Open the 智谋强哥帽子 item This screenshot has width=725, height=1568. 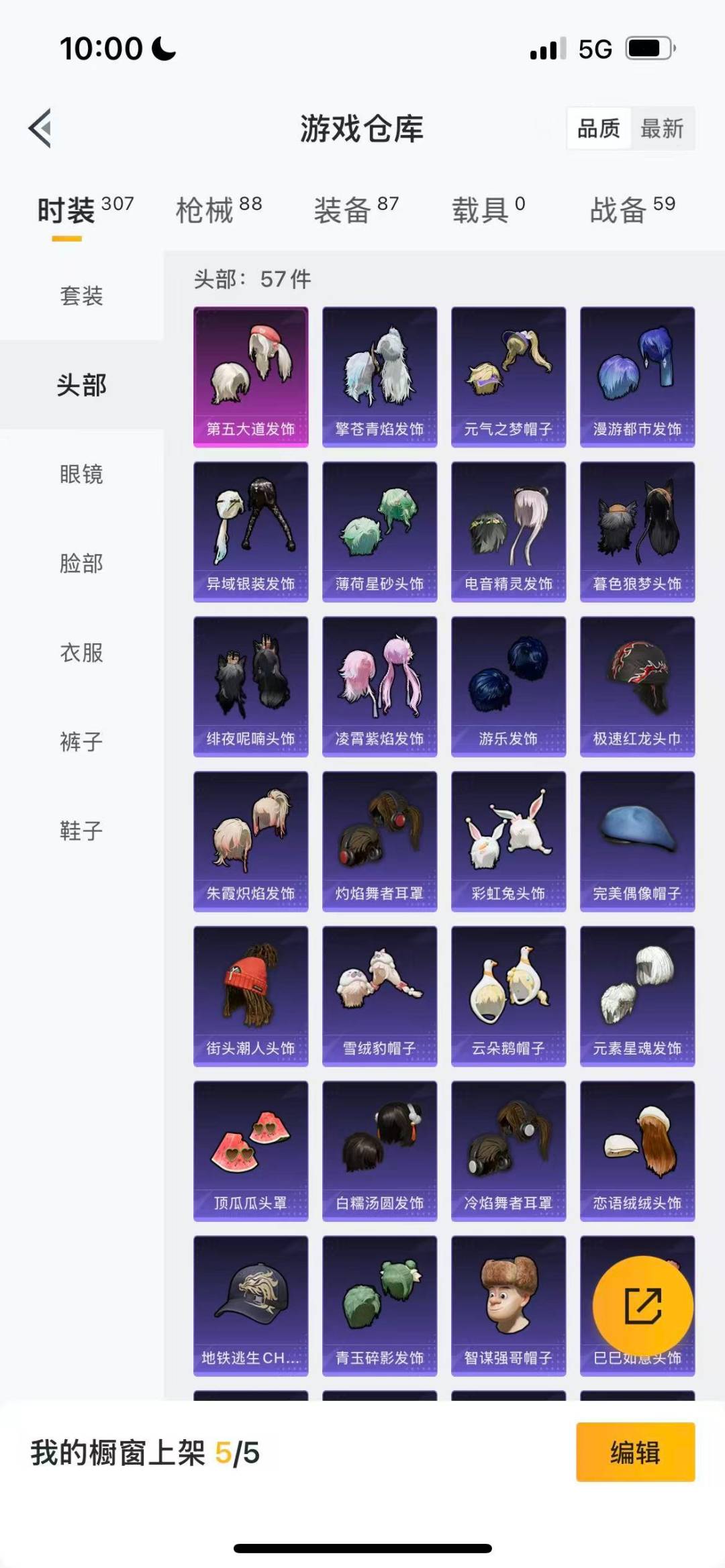[508, 1305]
